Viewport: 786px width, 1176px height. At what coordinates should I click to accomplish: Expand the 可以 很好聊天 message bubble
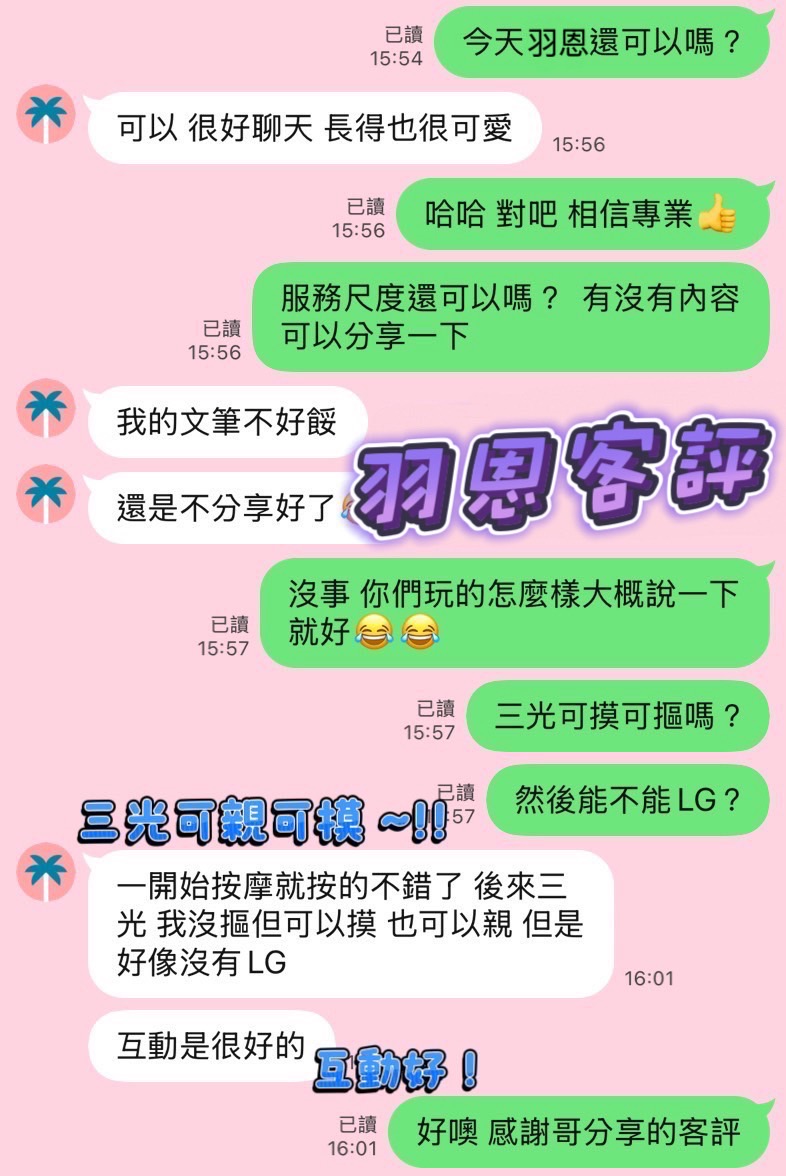[310, 127]
